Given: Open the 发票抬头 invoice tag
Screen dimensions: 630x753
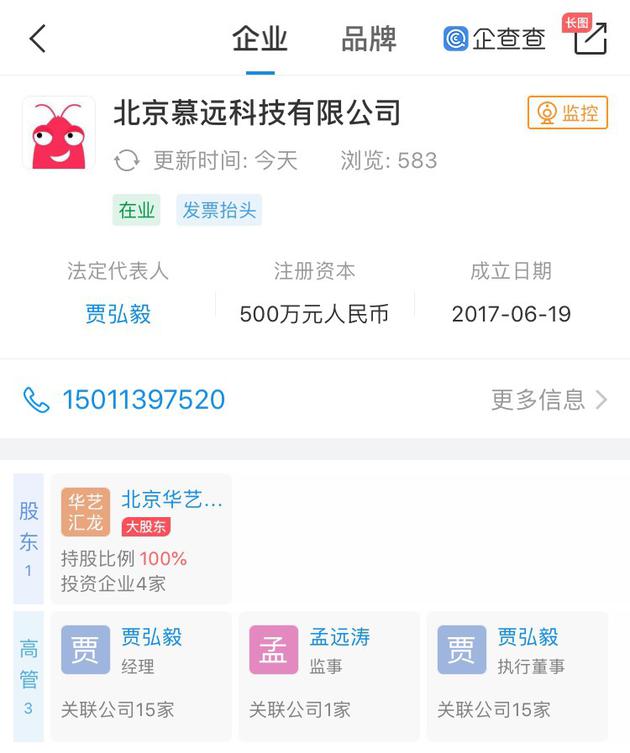Looking at the screenshot, I should tap(219, 210).
